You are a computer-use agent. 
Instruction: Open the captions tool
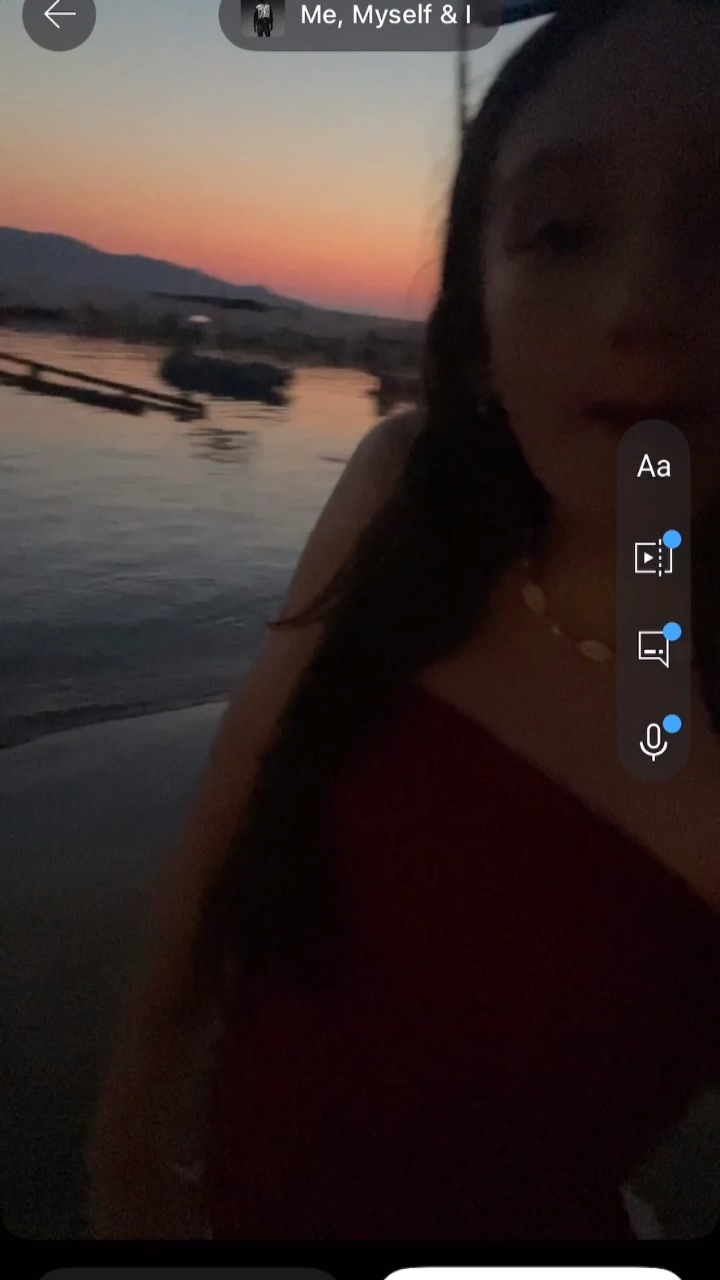pyautogui.click(x=653, y=649)
